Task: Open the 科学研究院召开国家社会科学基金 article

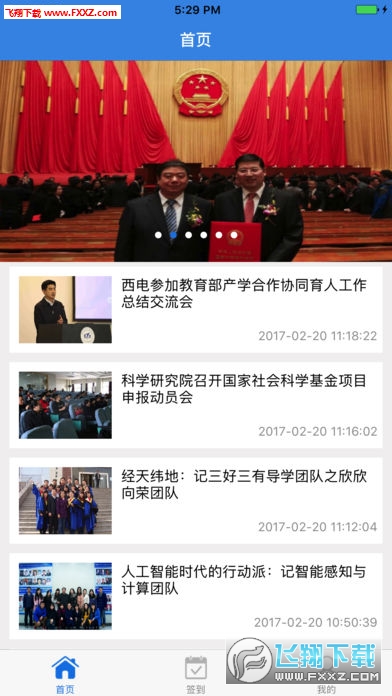Action: [x=196, y=405]
